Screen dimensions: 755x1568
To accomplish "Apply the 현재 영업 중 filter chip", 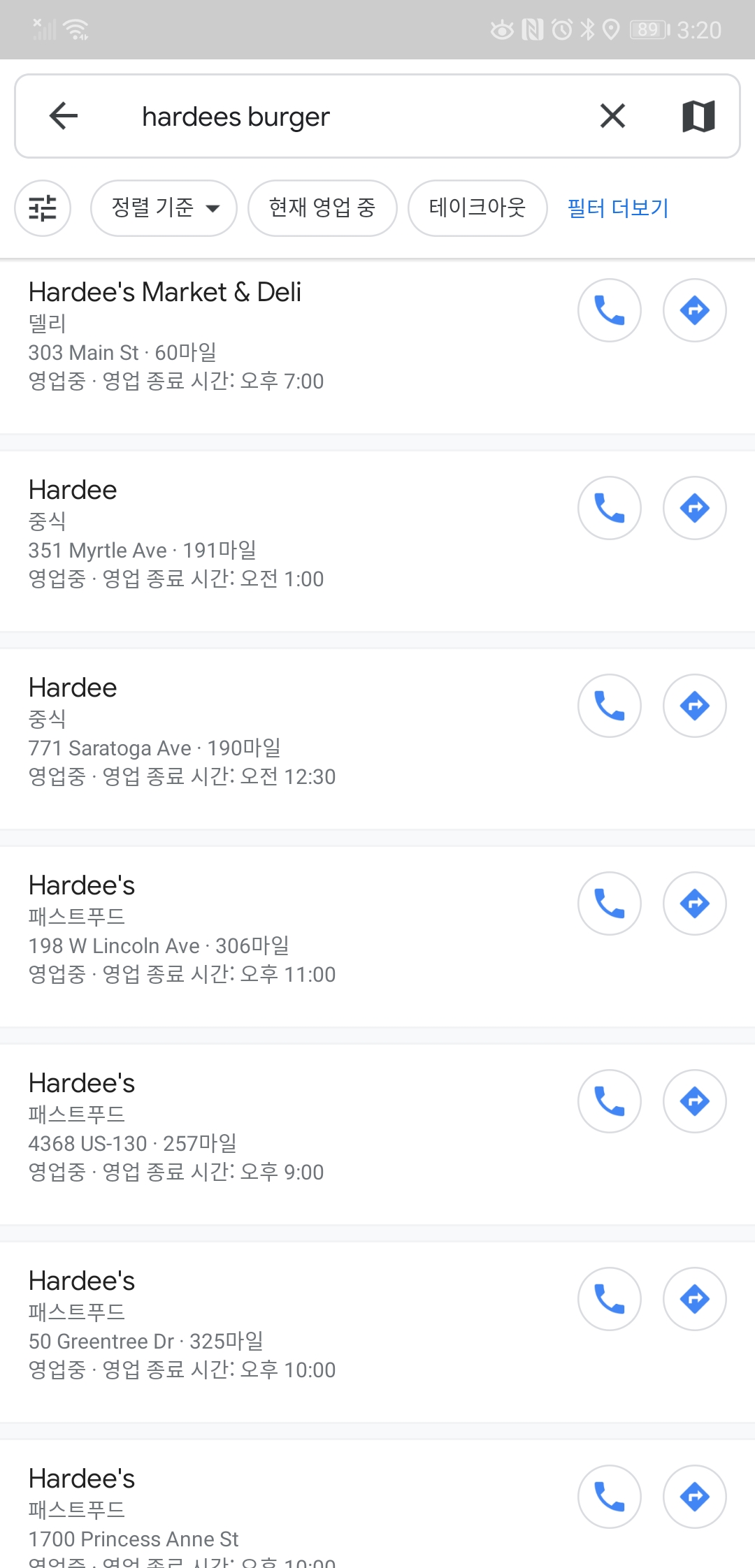I will point(322,208).
